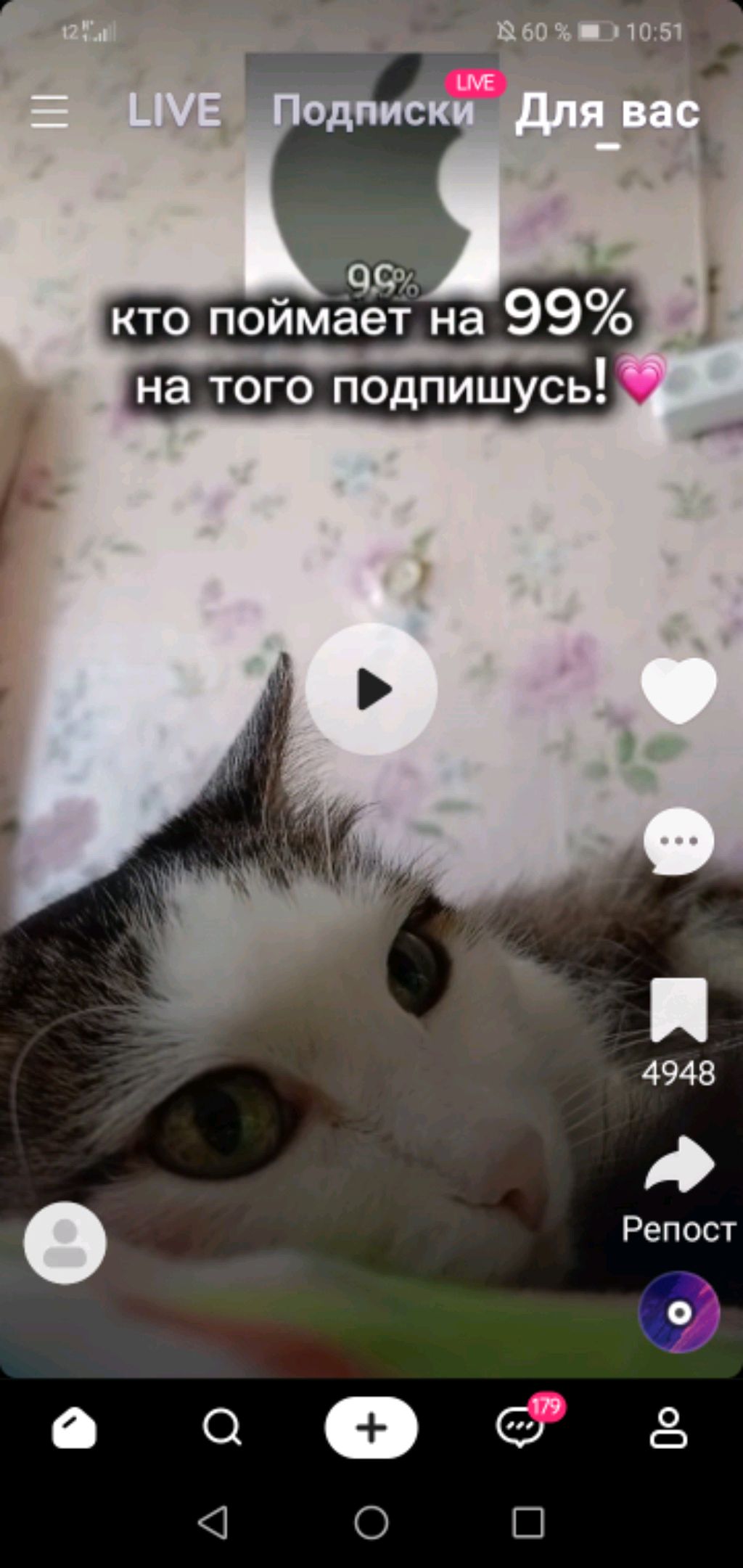View the creator's profile avatar
This screenshot has width=743, height=1568.
tap(65, 1244)
